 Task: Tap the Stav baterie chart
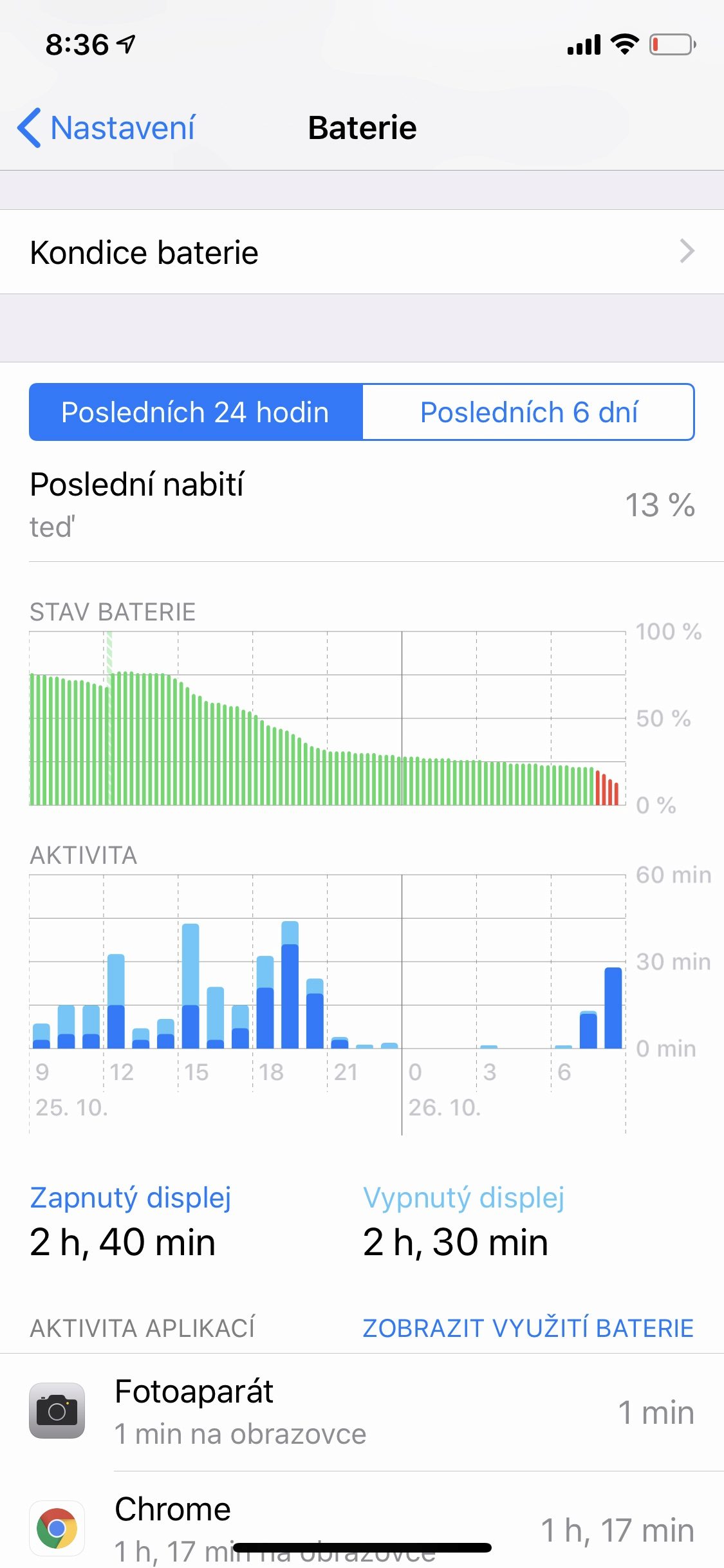pyautogui.click(x=327, y=718)
